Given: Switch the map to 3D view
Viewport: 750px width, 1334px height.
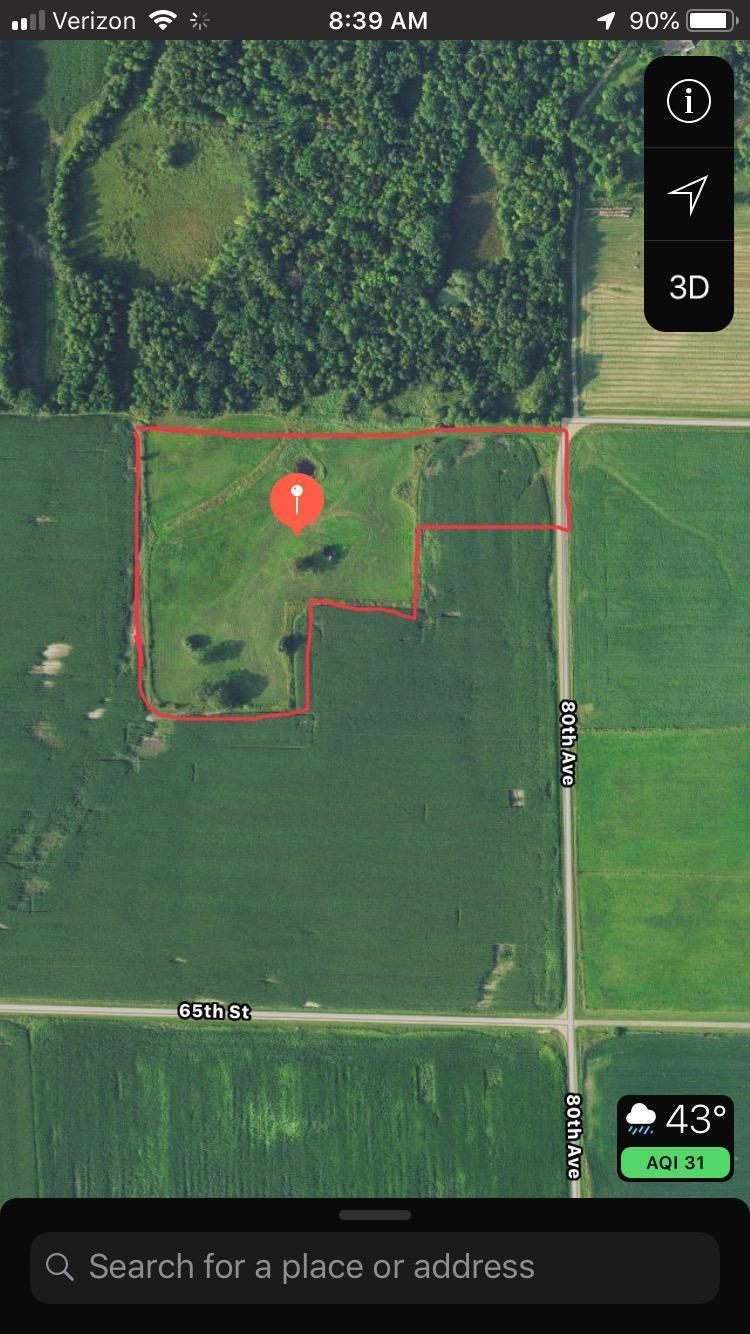Looking at the screenshot, I should (x=688, y=287).
